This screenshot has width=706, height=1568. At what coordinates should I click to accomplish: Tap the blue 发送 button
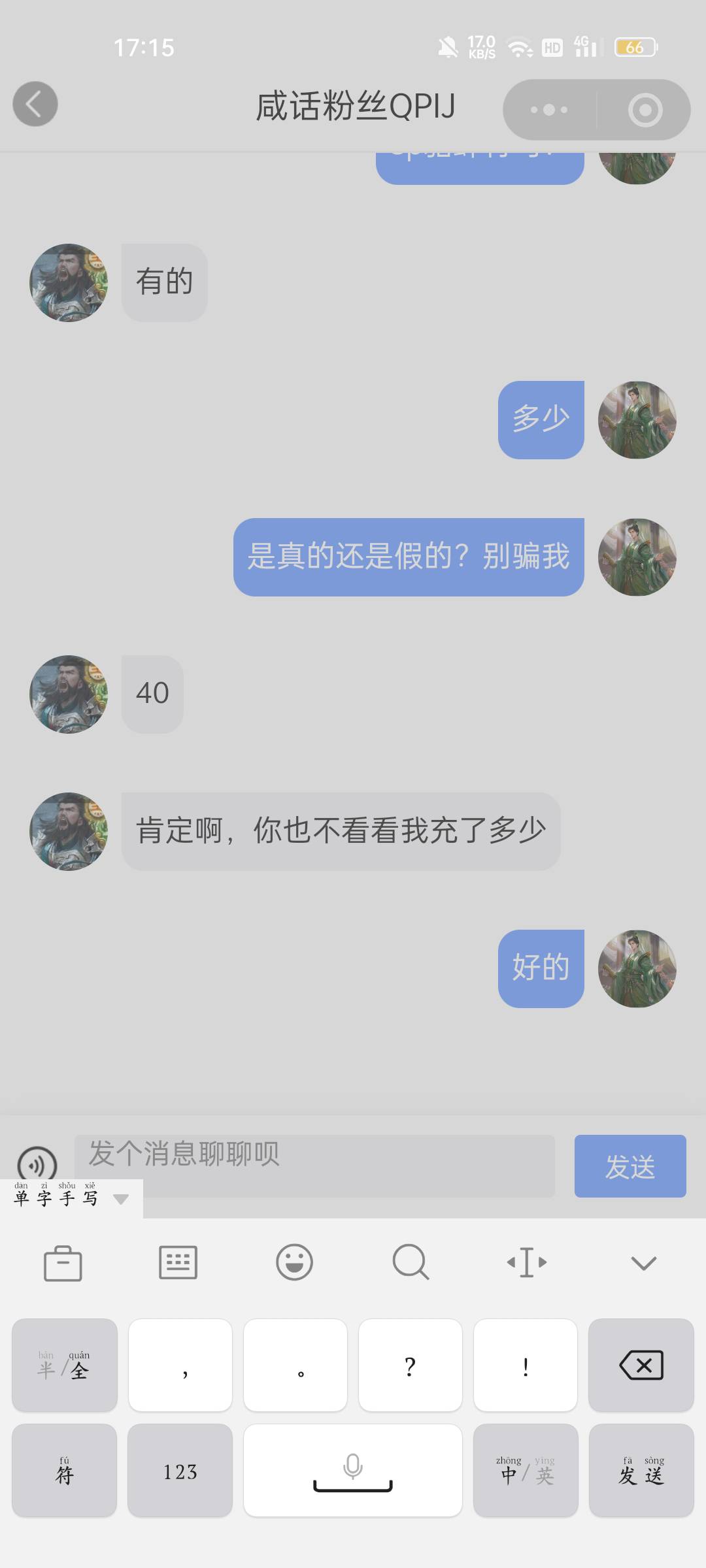click(630, 1166)
